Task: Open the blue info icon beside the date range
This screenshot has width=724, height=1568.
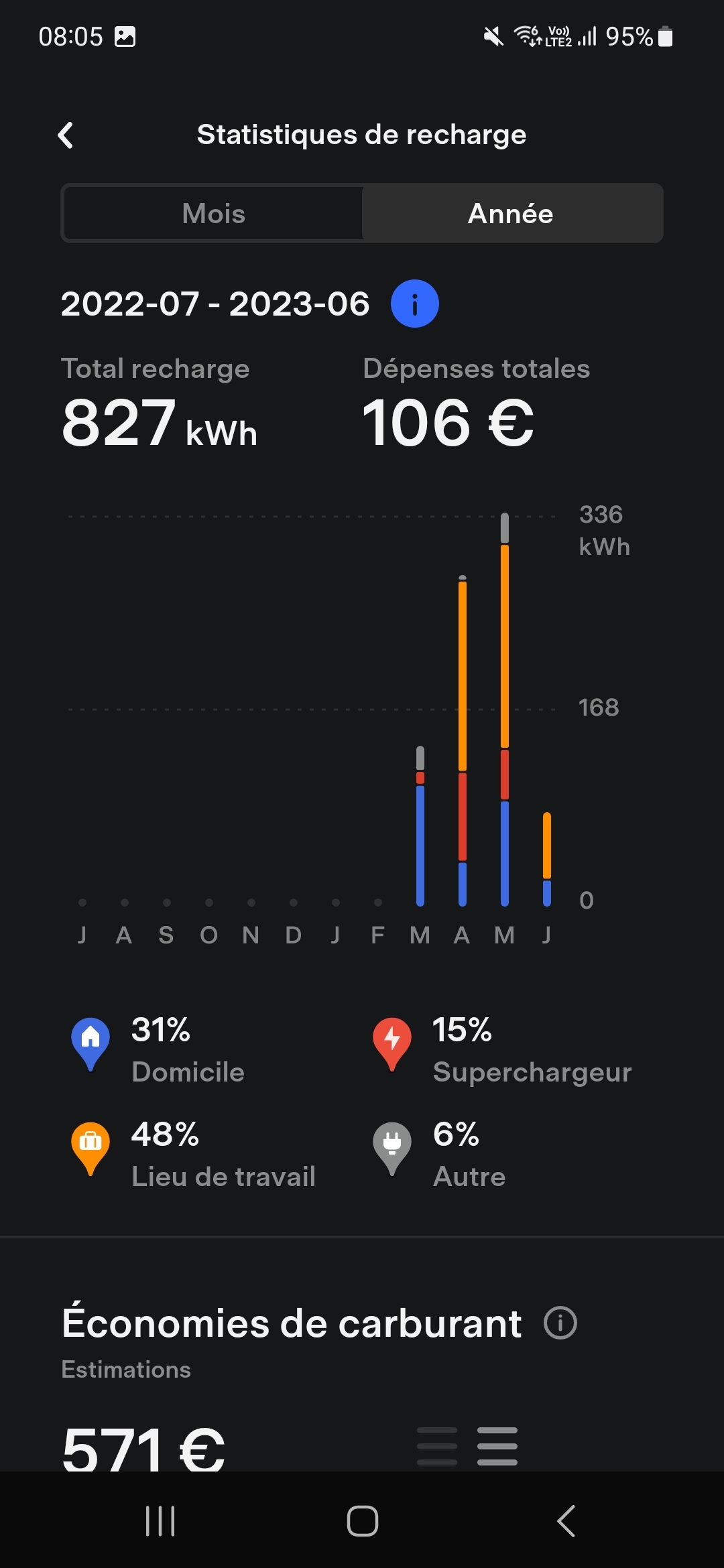Action: click(x=415, y=304)
